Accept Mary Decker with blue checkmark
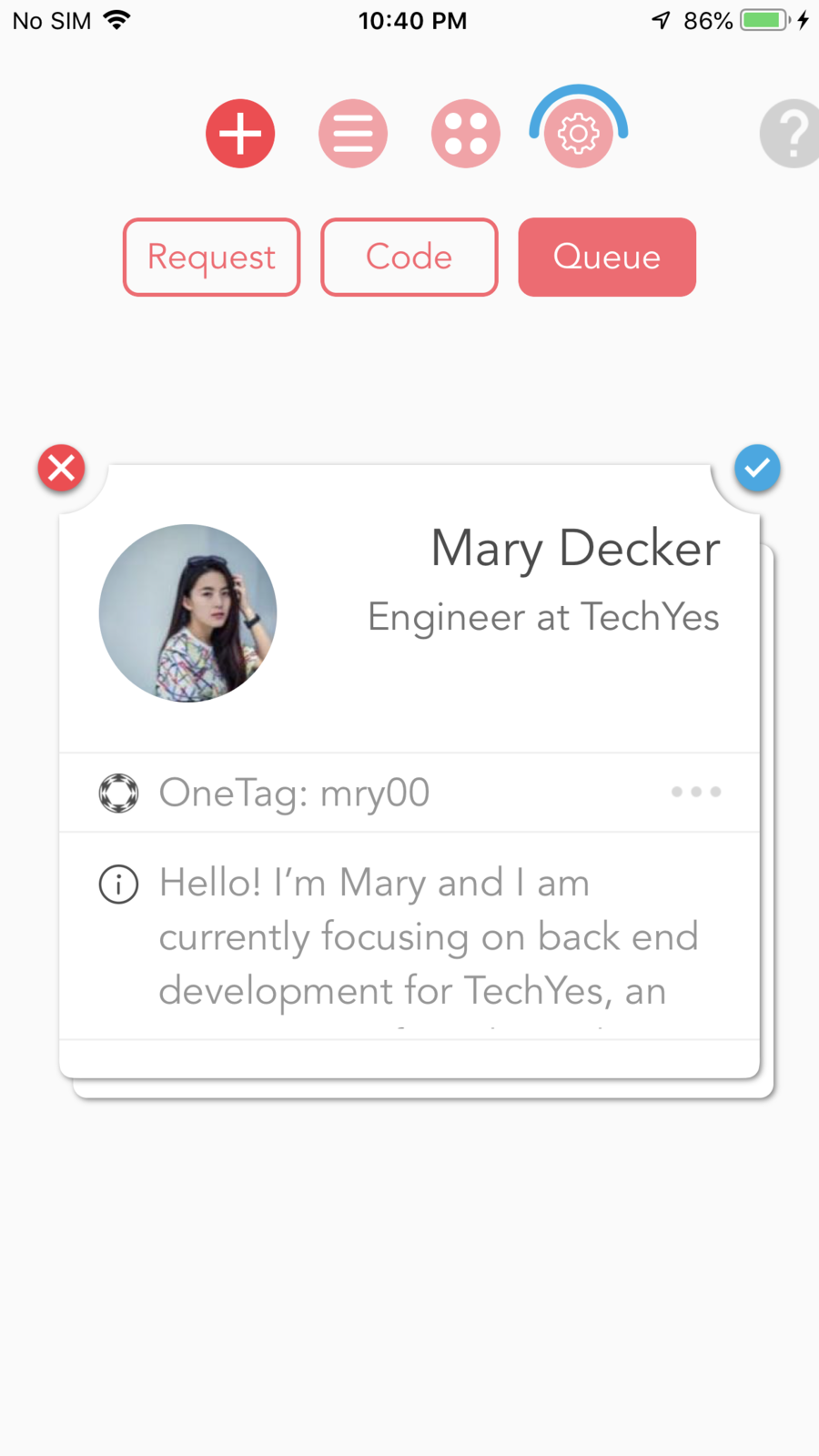Viewport: 819px width, 1456px height. 757,469
